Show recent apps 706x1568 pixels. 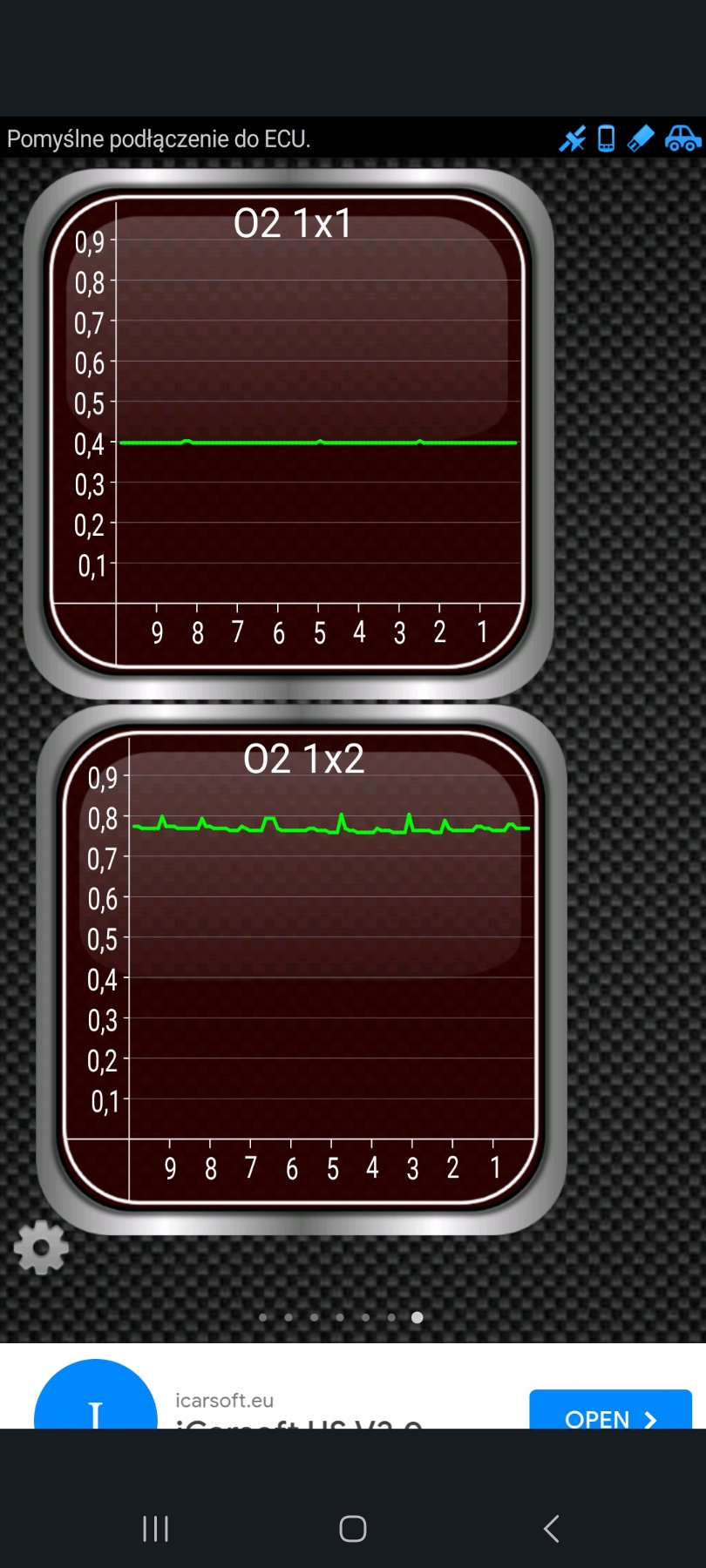pyautogui.click(x=155, y=1528)
